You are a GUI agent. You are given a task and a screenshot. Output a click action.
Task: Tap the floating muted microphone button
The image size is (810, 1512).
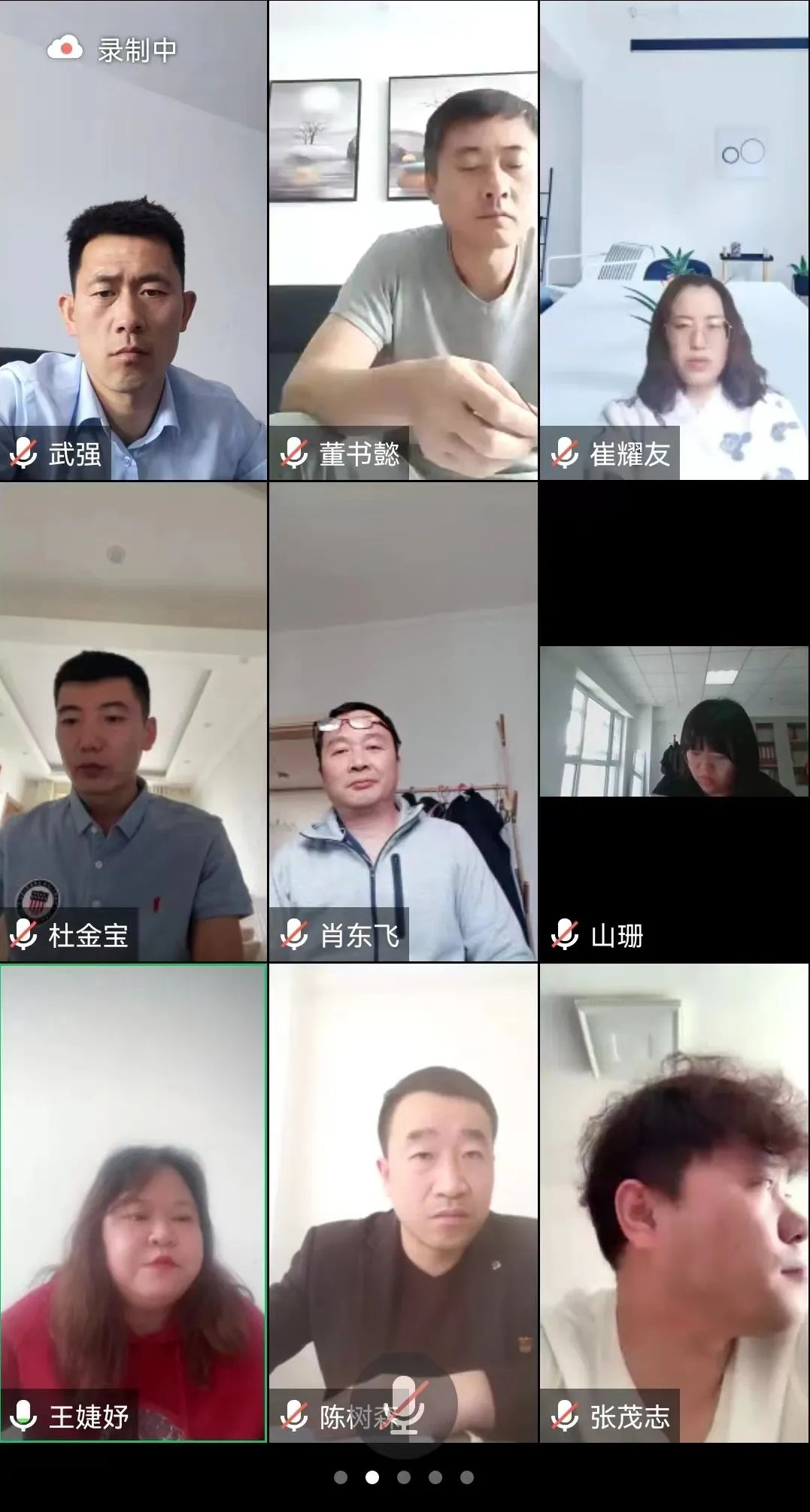click(405, 1404)
